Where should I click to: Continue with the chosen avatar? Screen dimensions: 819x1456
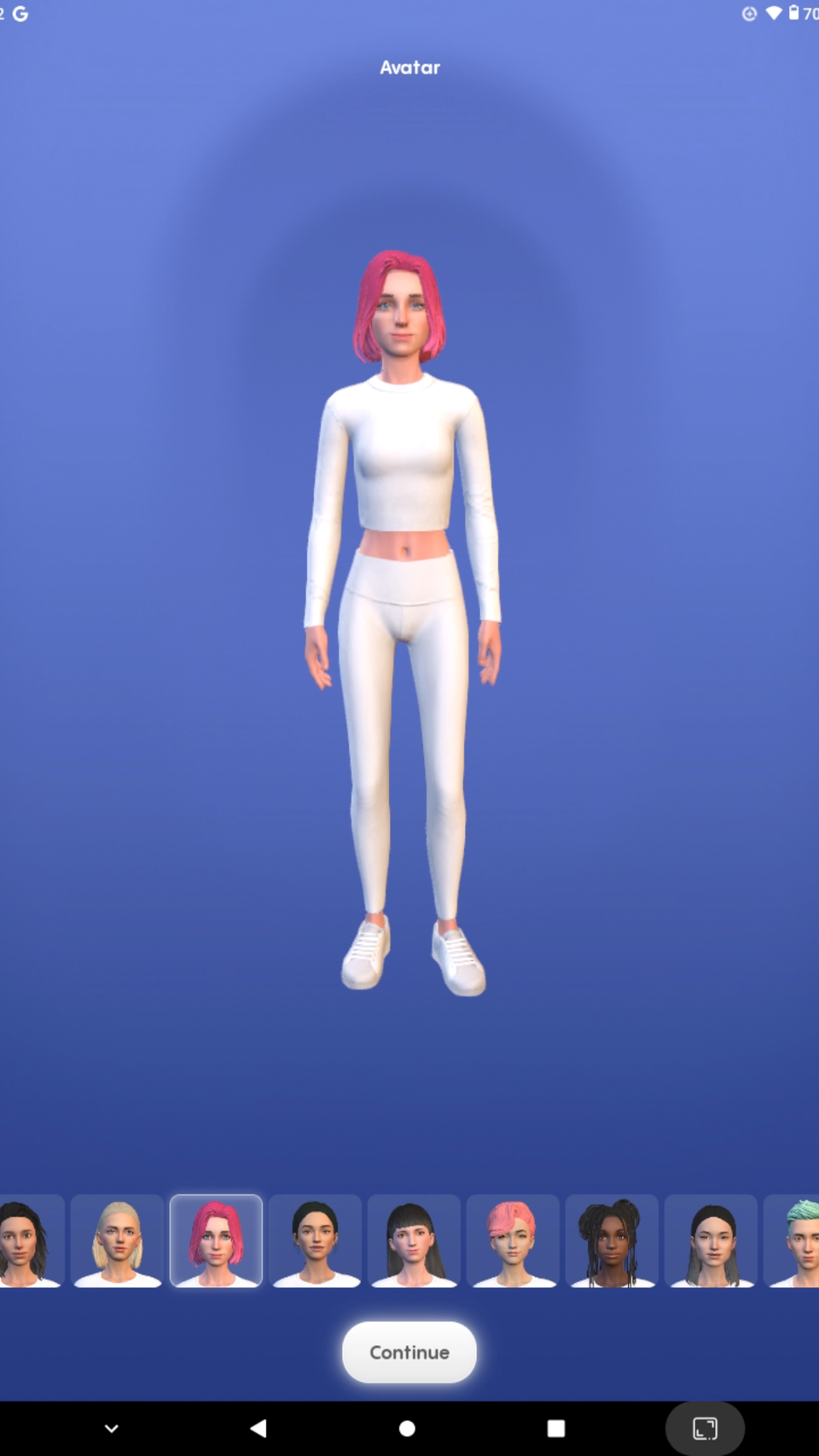coord(409,1352)
